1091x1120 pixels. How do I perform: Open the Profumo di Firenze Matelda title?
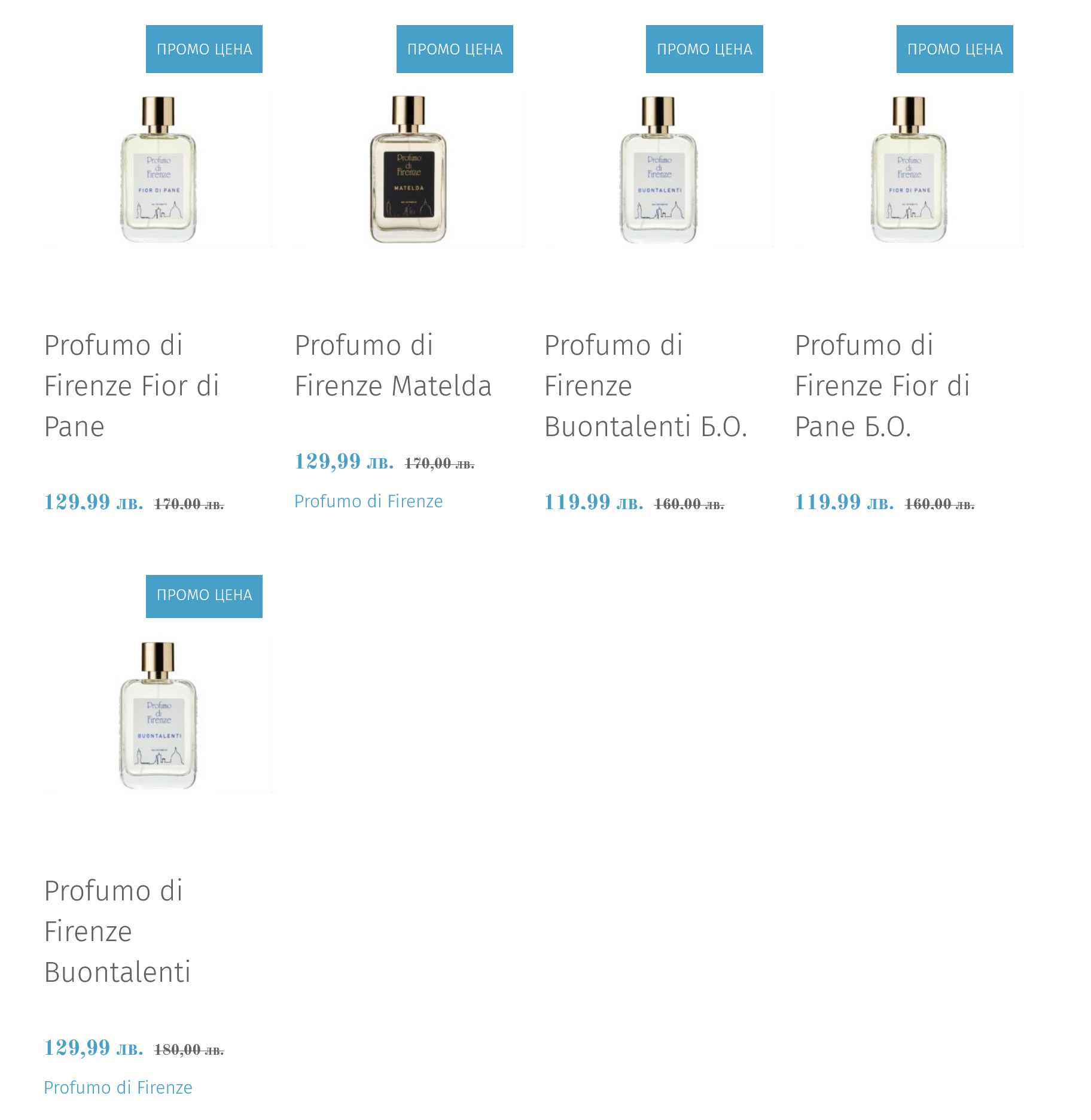click(x=393, y=366)
